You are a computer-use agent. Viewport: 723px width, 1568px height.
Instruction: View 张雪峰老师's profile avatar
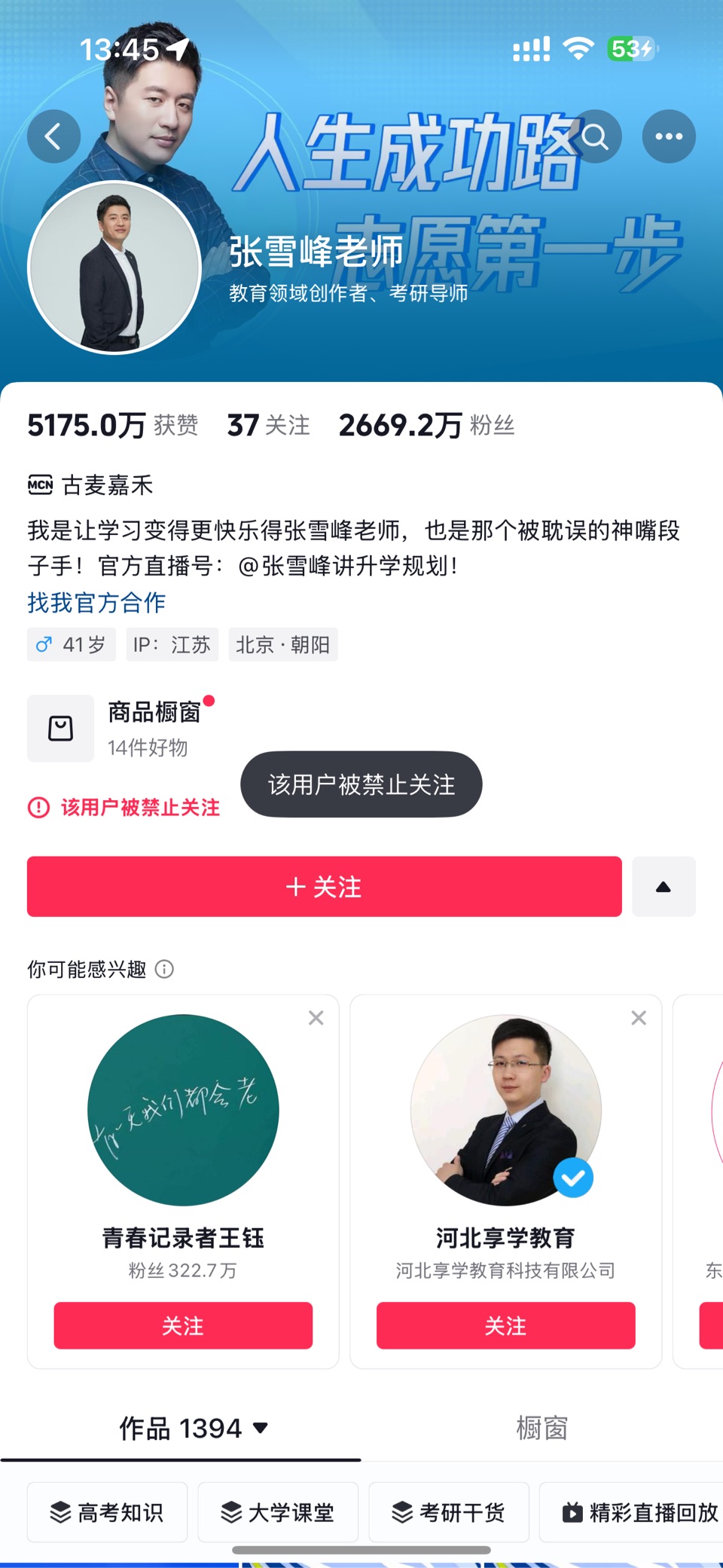pyautogui.click(x=114, y=267)
